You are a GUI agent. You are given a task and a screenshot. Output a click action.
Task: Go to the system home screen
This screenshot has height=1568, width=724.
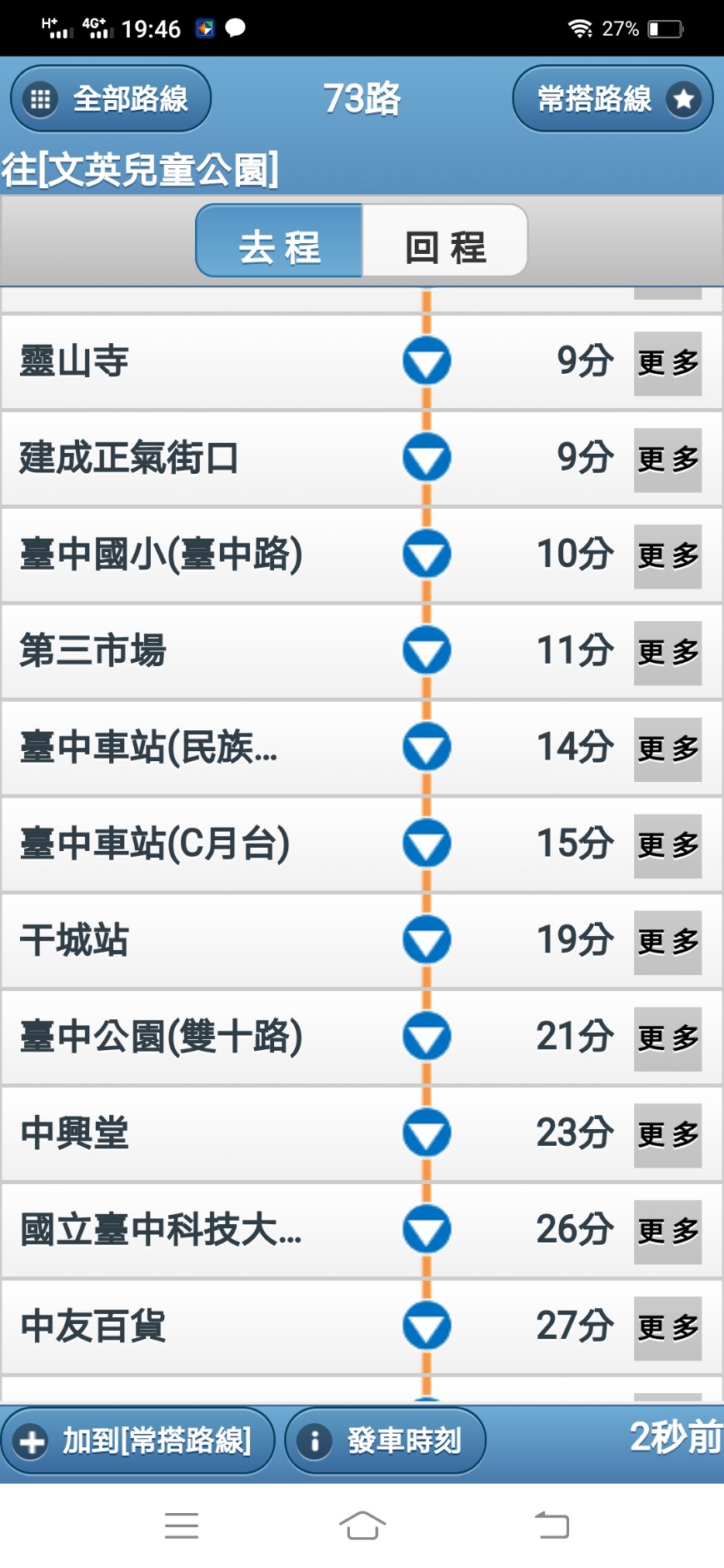coord(362,1526)
